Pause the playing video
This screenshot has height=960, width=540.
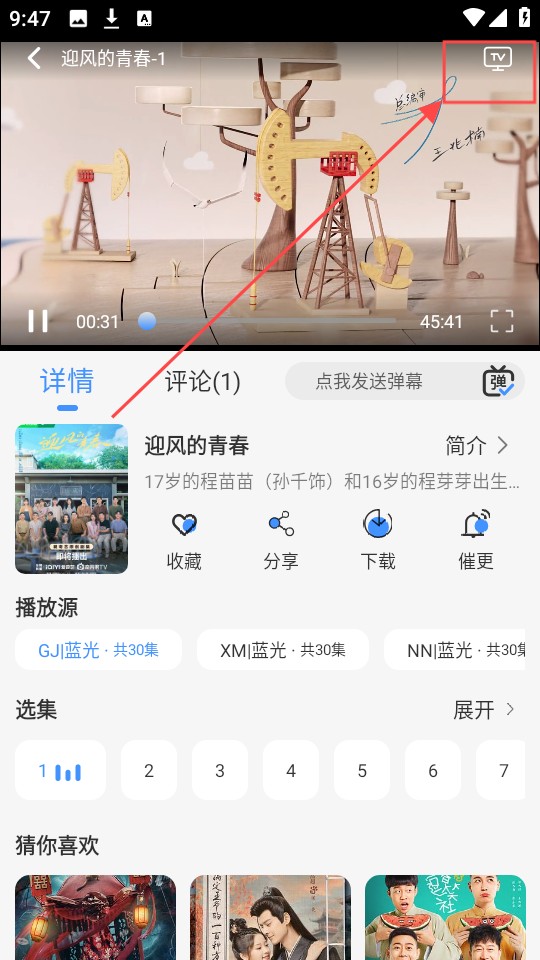pos(37,321)
